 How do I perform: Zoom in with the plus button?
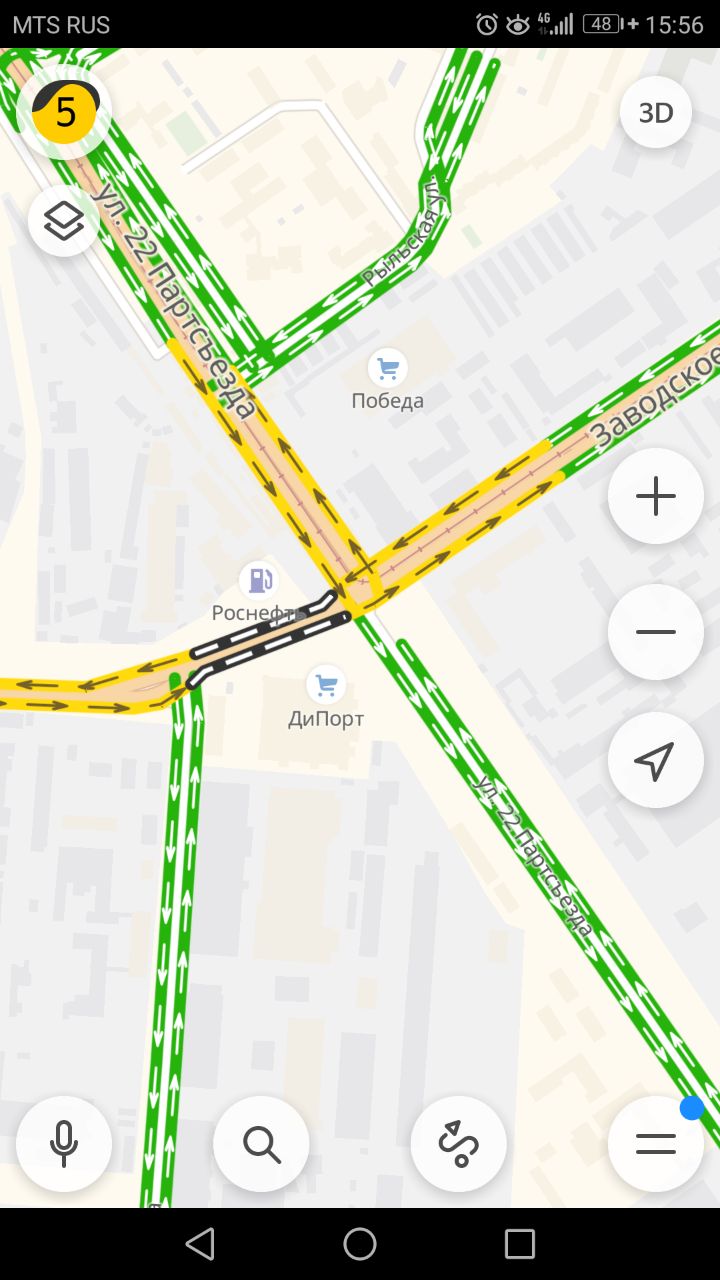point(656,496)
